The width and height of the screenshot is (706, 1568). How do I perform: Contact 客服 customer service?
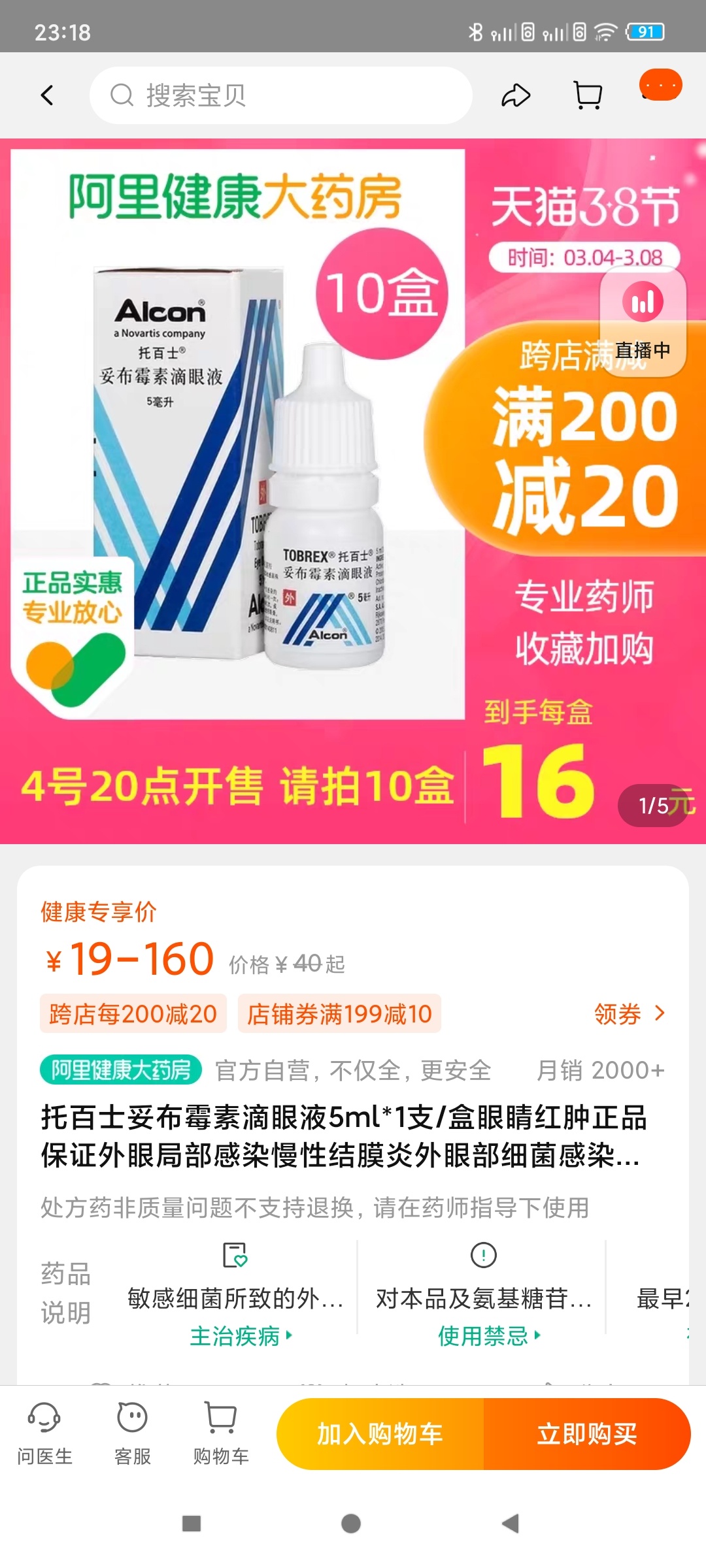point(133,1433)
